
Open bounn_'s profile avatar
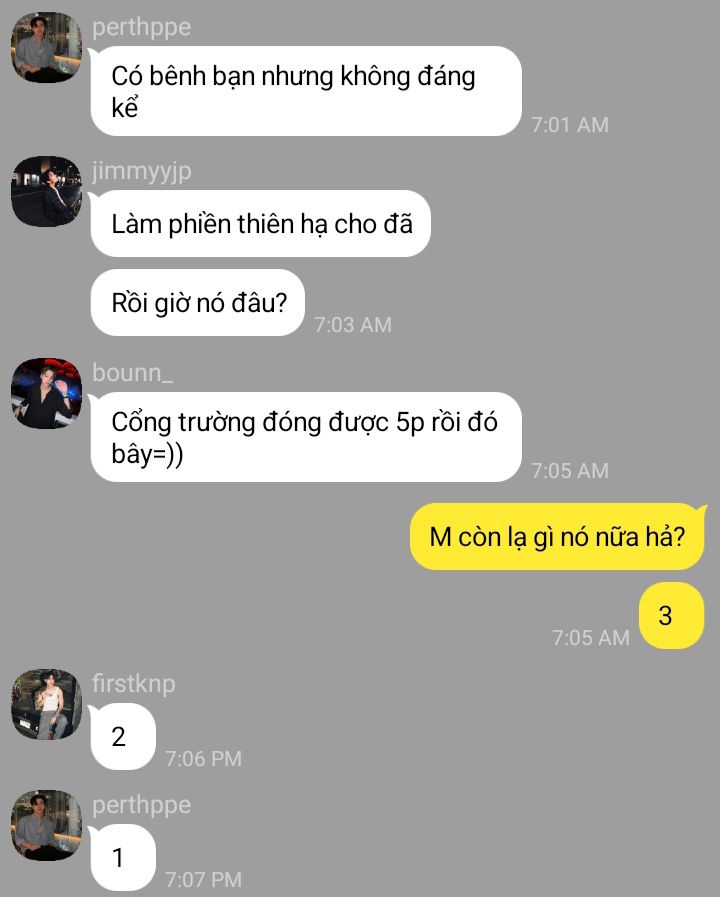coord(46,393)
